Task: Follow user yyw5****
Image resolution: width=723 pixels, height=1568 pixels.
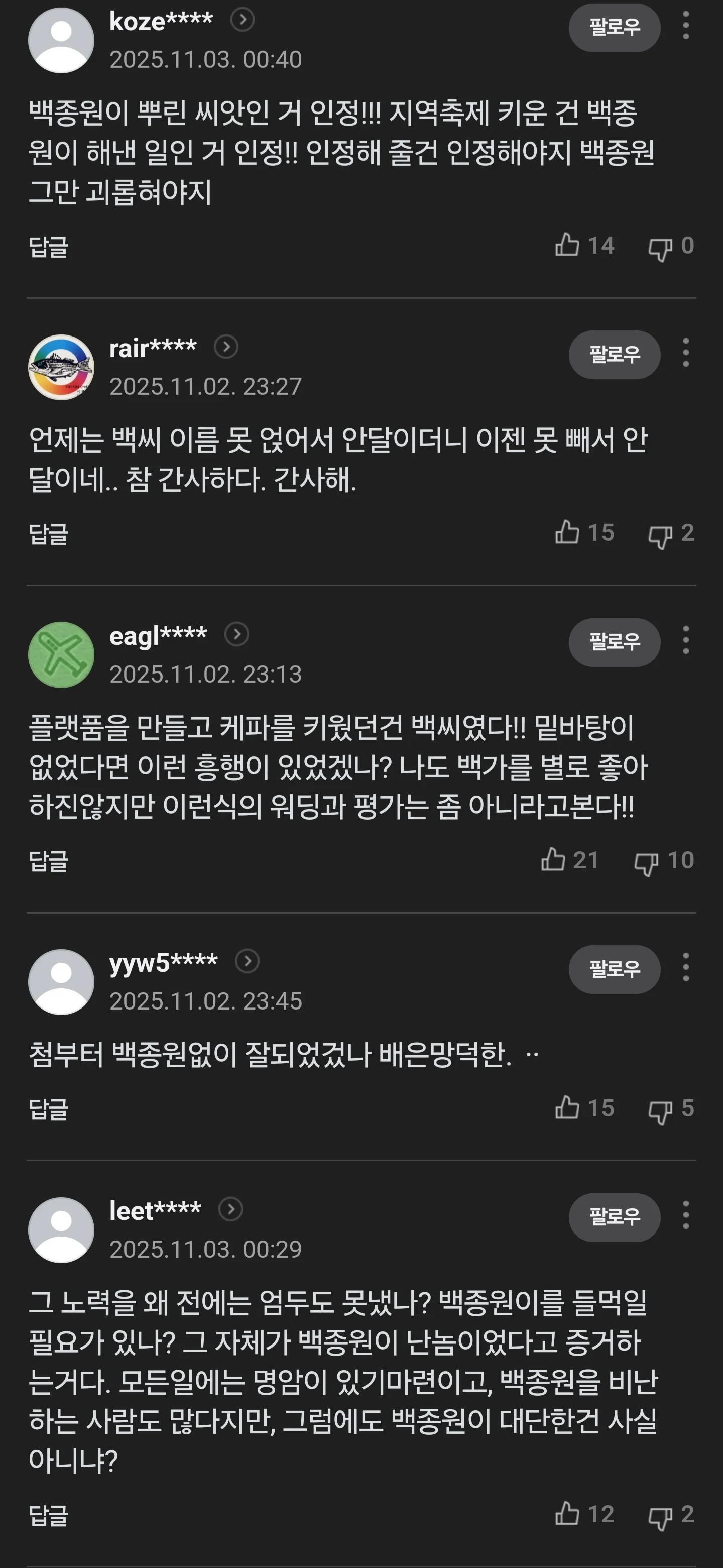Action: tap(614, 969)
